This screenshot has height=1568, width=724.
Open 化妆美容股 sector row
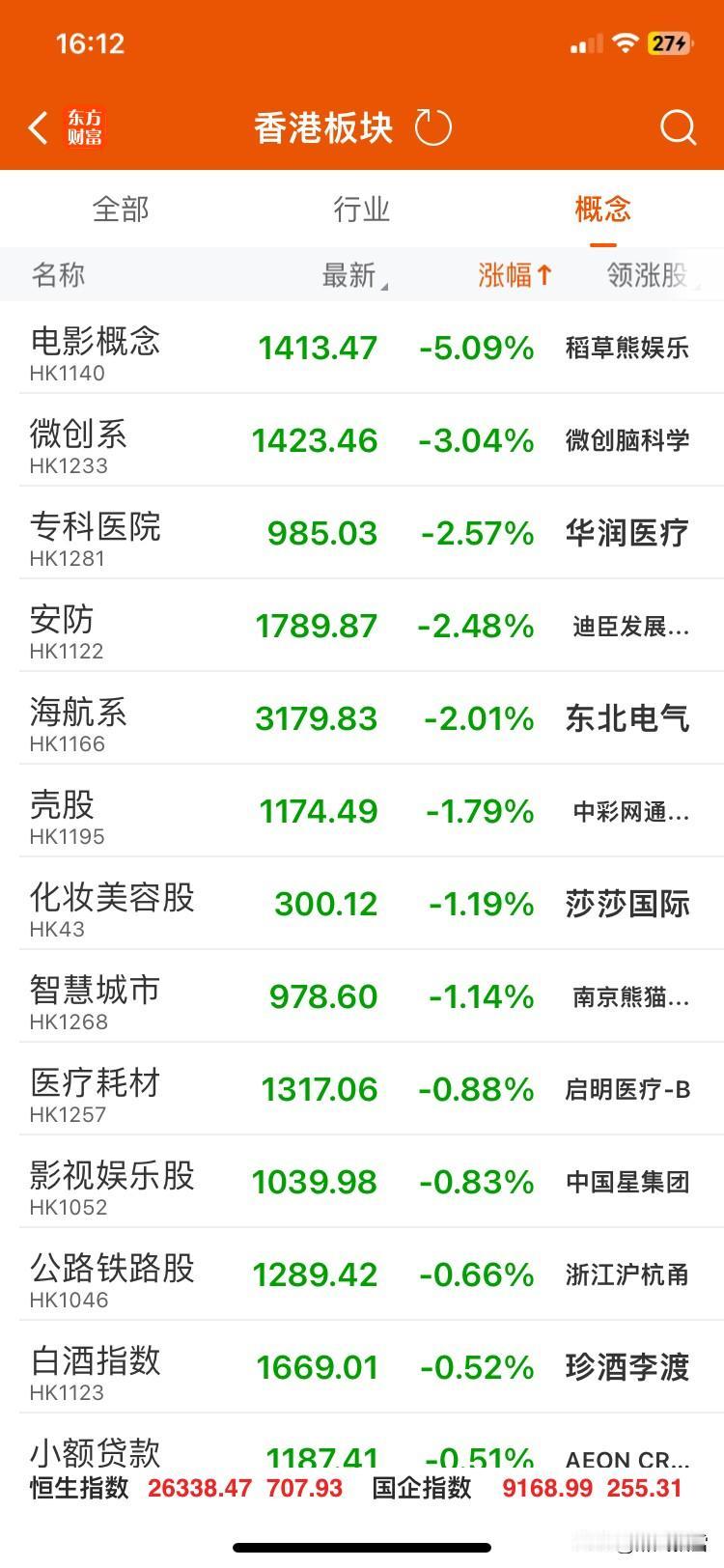362,904
